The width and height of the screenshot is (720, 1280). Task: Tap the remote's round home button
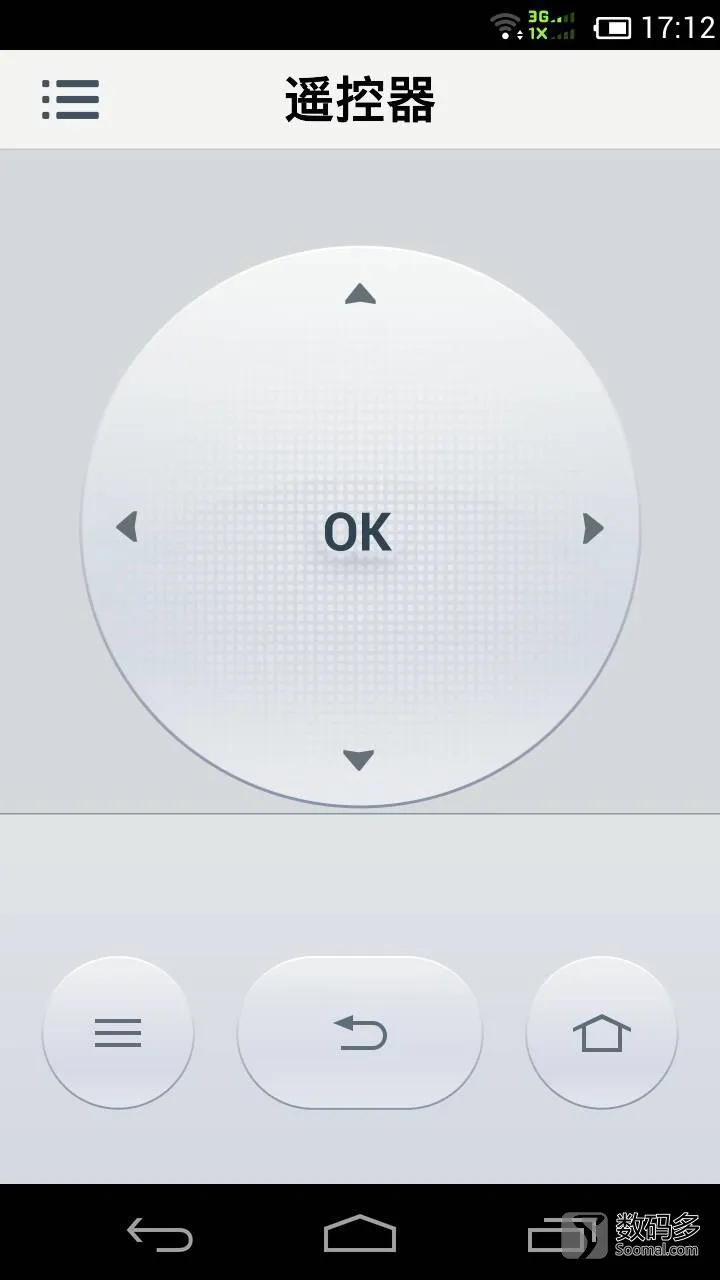(602, 1032)
